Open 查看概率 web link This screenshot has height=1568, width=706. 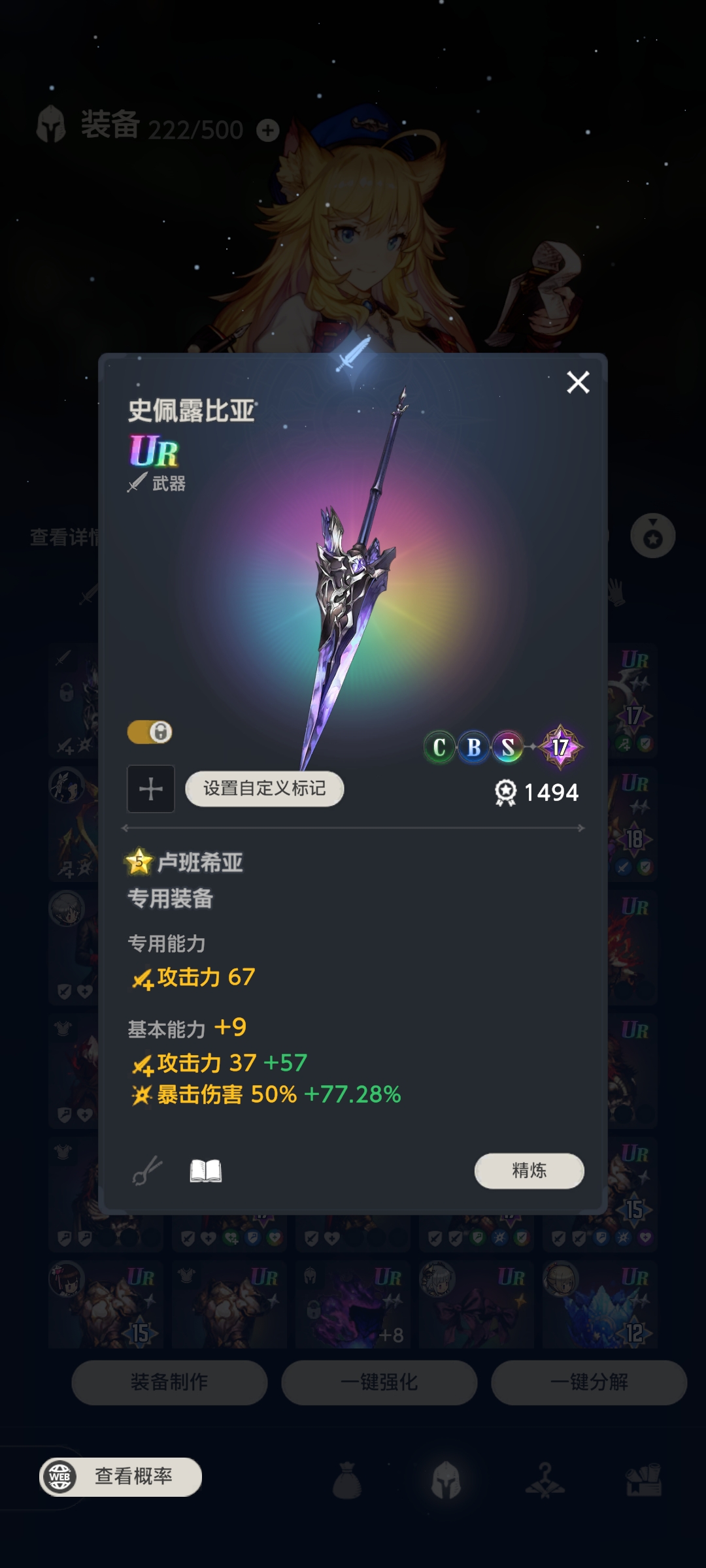point(121,1476)
